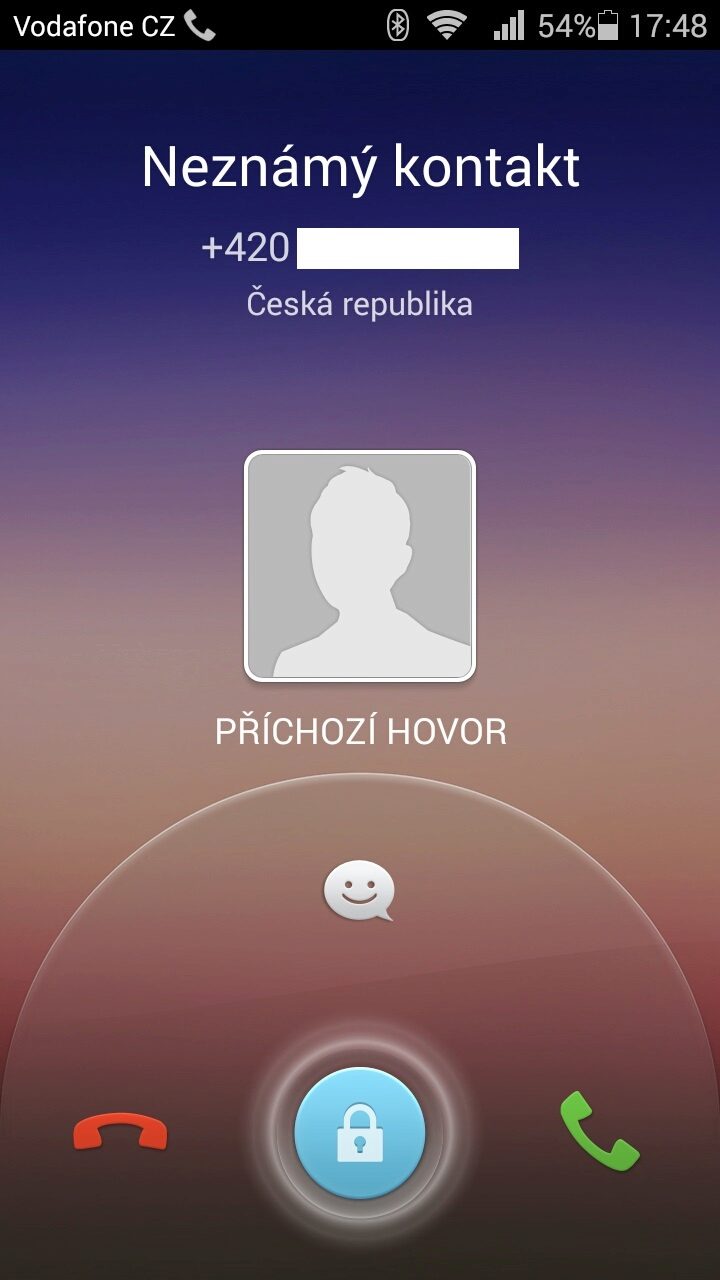Decline the call with the red handset

[x=120, y=1133]
